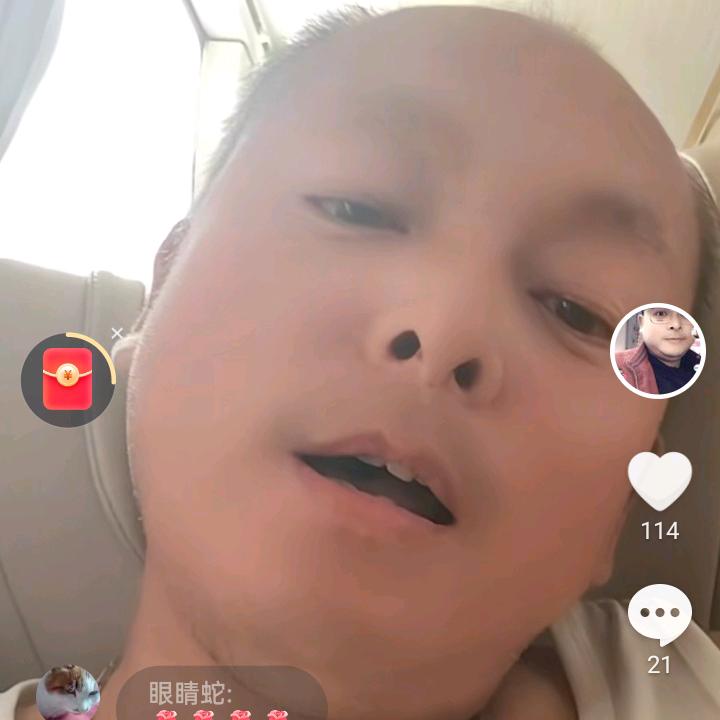This screenshot has width=720, height=720.
Task: Open the creator's profile avatar
Action: tap(657, 351)
